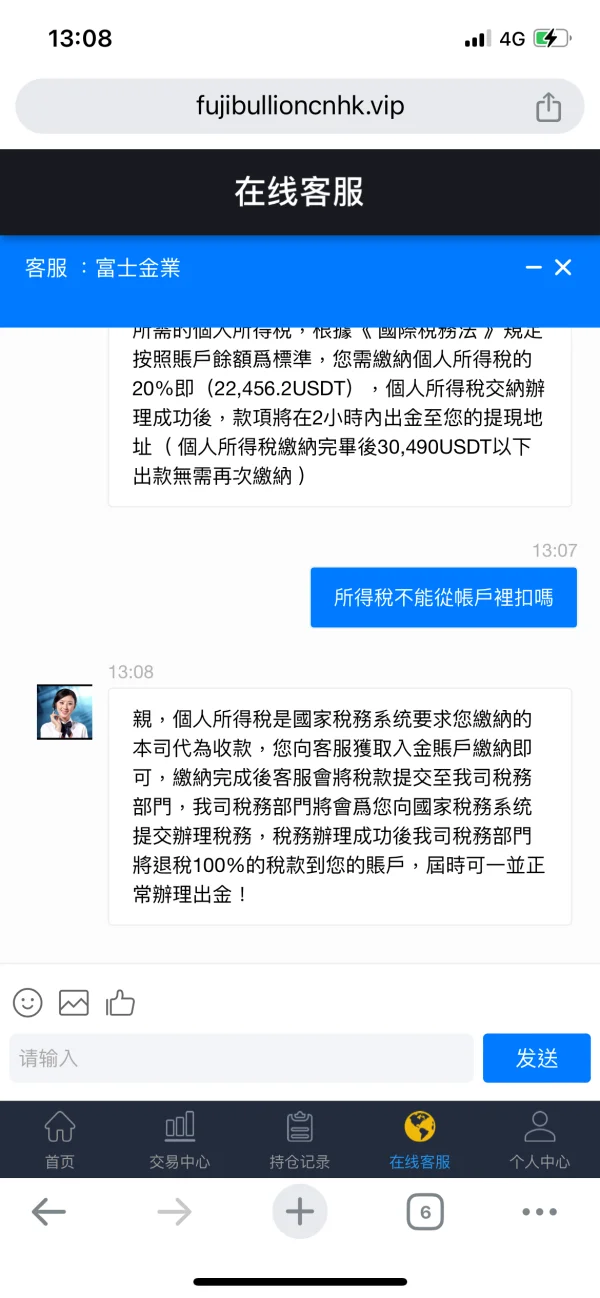
Task: Attach an image to the chat
Action: point(74,1002)
